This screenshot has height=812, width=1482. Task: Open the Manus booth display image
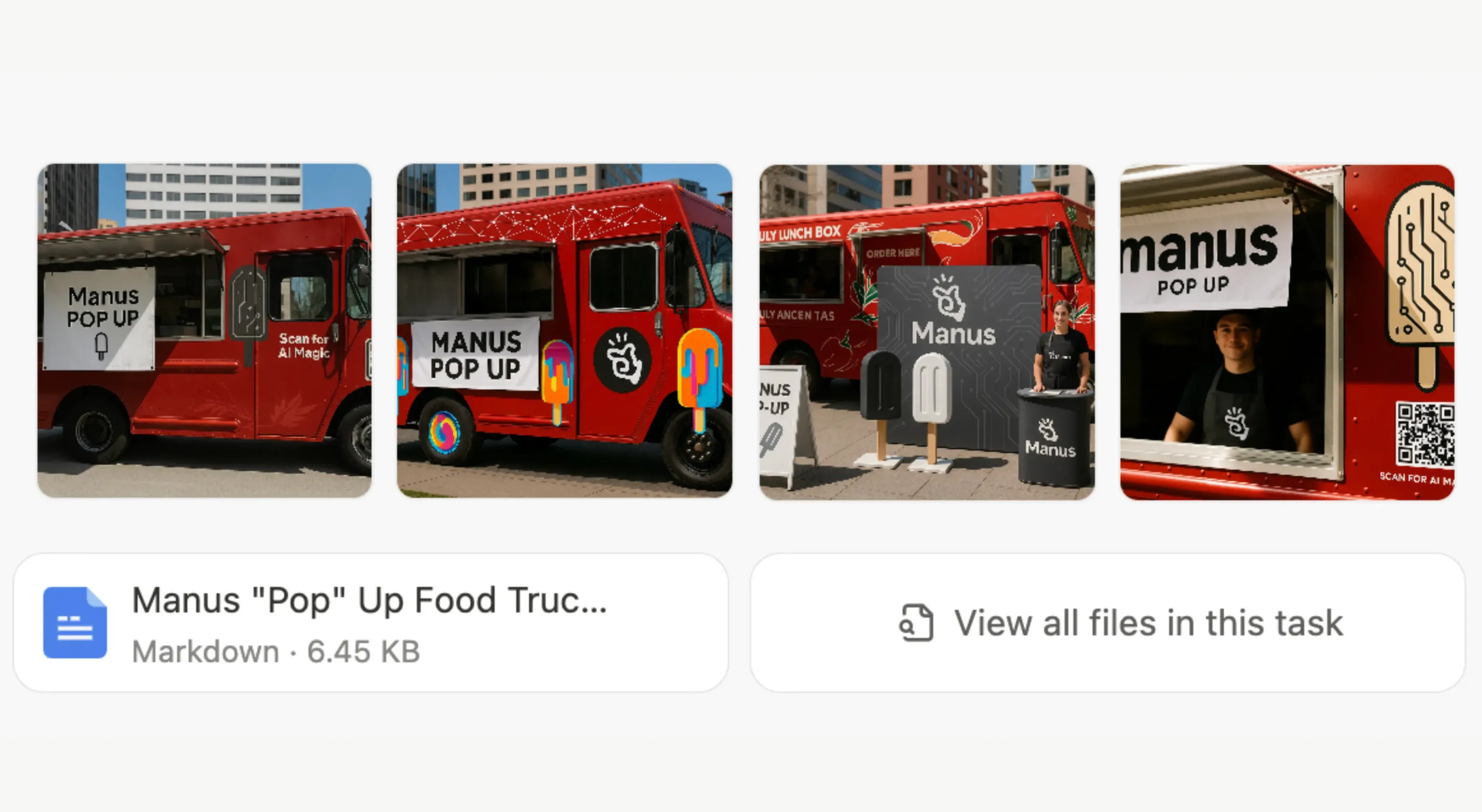[x=927, y=332]
